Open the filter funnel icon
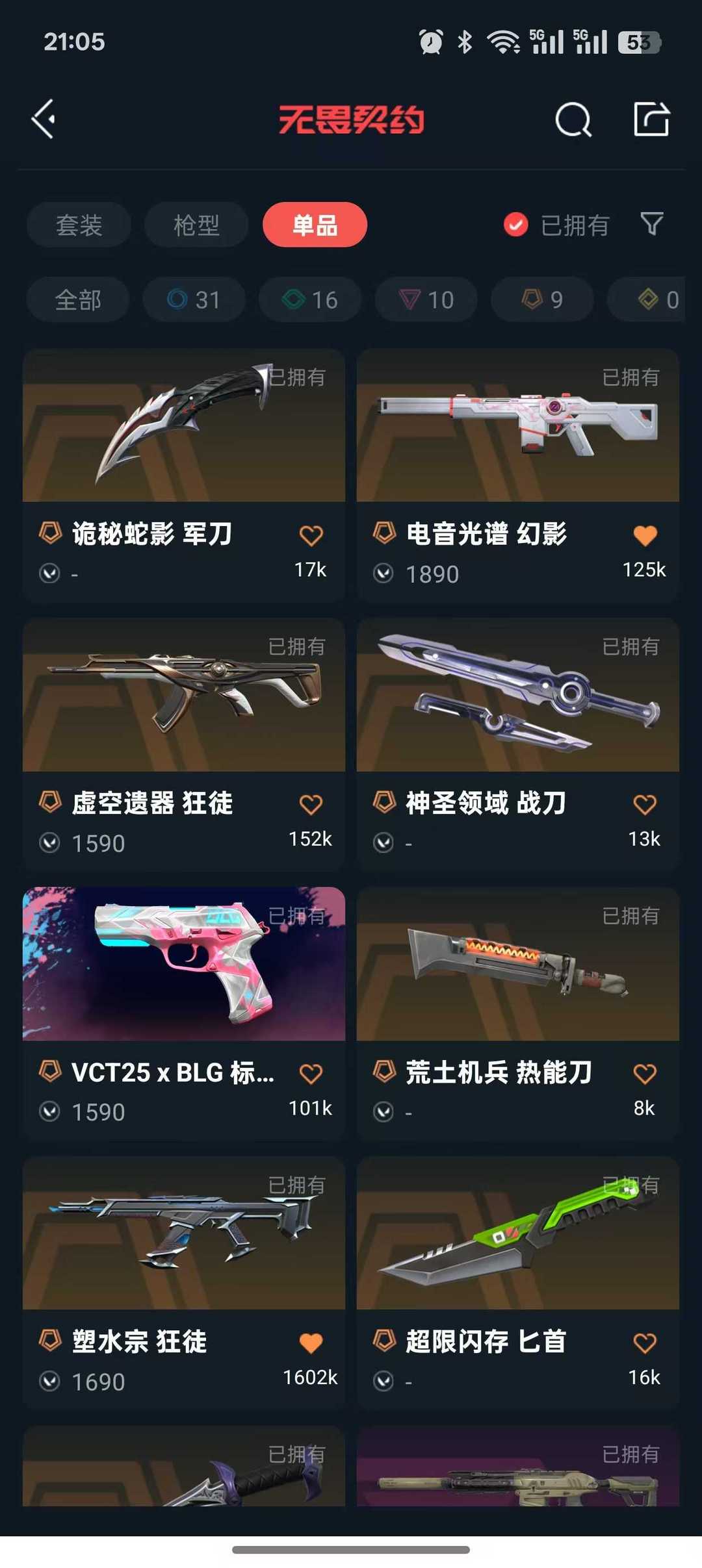 [651, 225]
